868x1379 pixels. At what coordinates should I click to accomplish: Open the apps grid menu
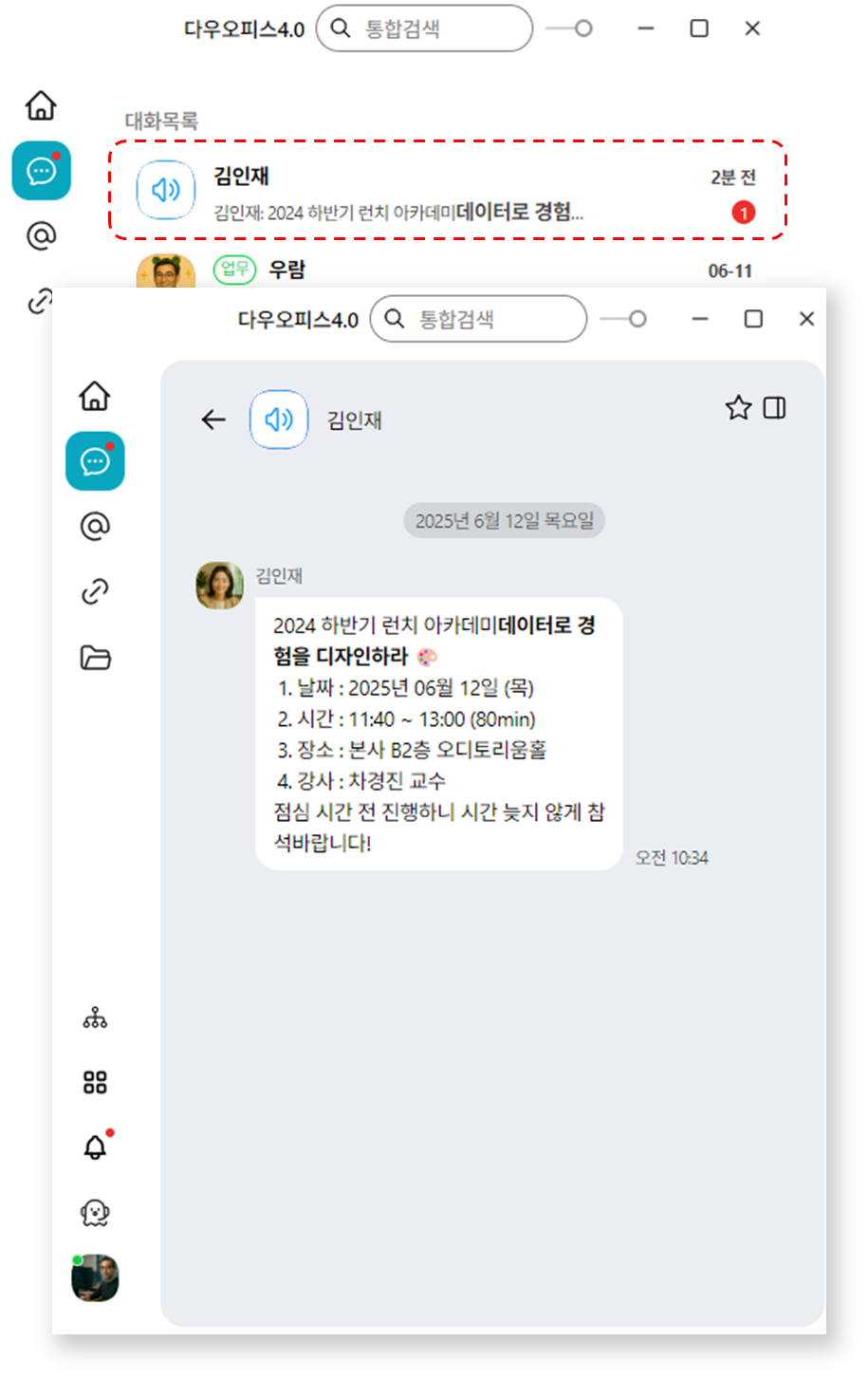coord(95,1083)
